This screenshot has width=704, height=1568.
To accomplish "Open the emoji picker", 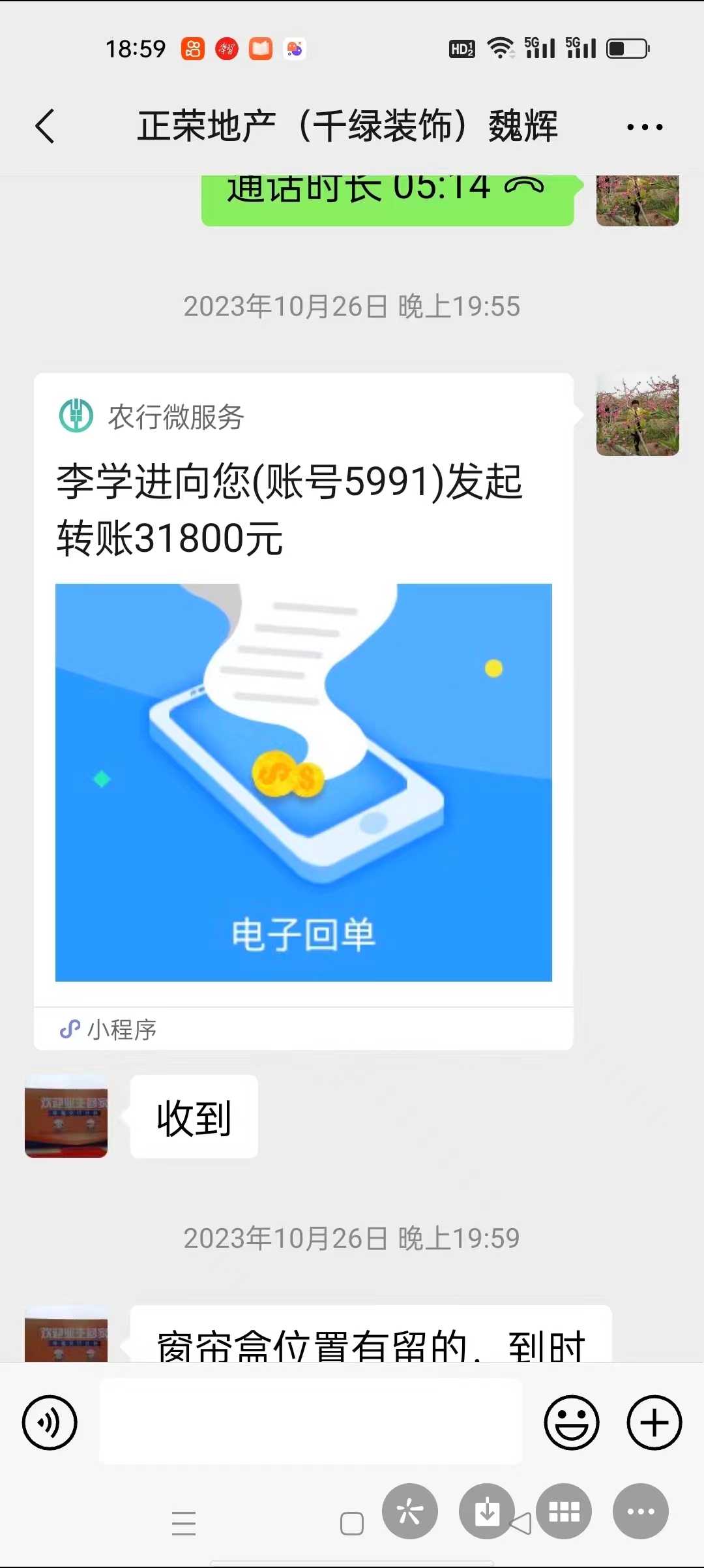I will pos(571,1423).
